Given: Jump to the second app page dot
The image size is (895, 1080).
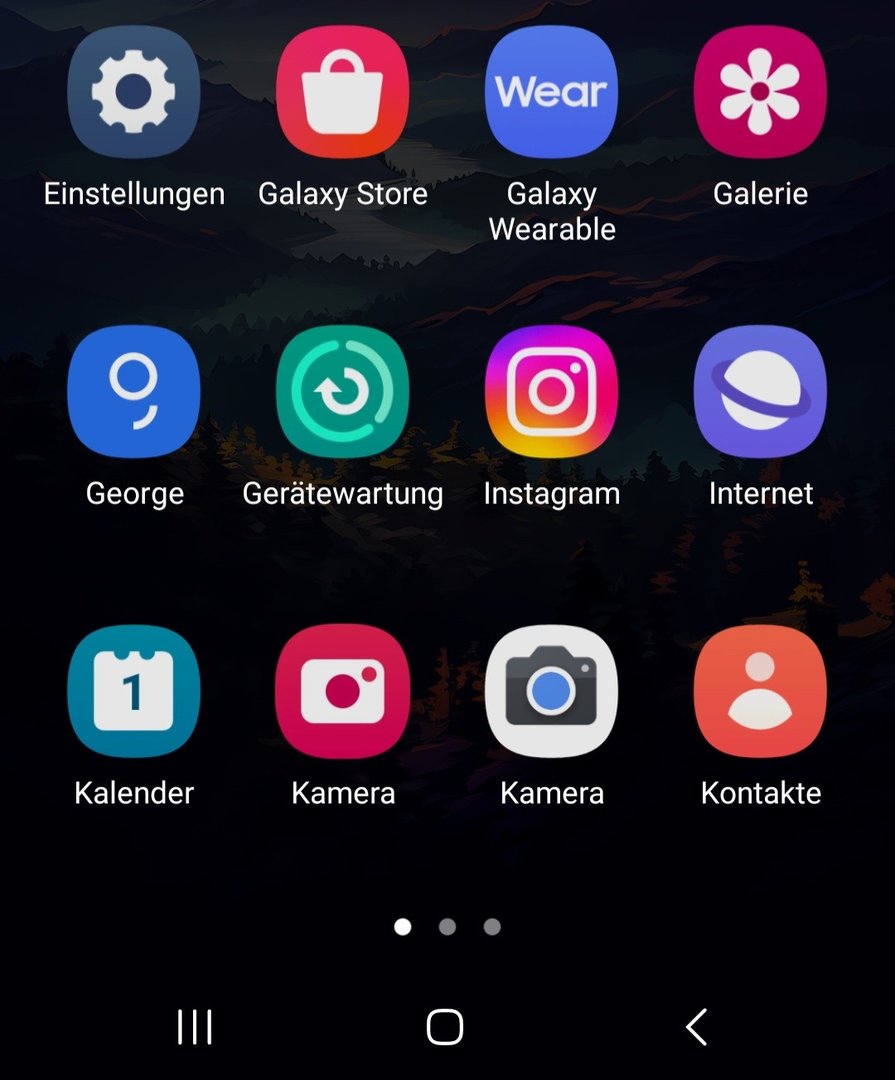Looking at the screenshot, I should (447, 927).
